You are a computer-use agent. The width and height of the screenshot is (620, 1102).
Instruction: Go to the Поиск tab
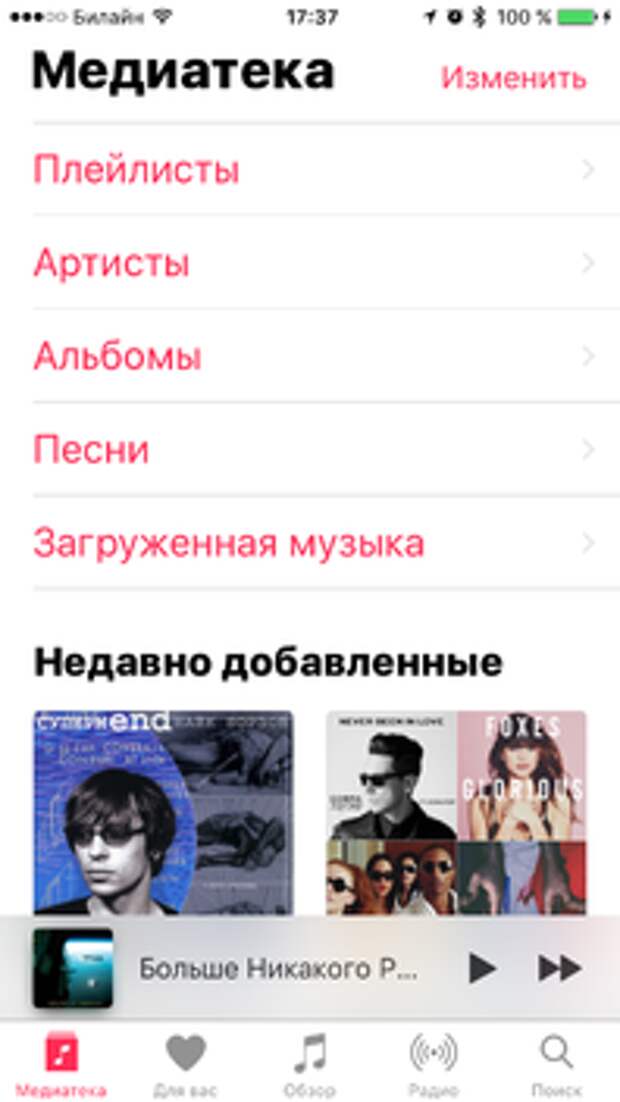556,1064
